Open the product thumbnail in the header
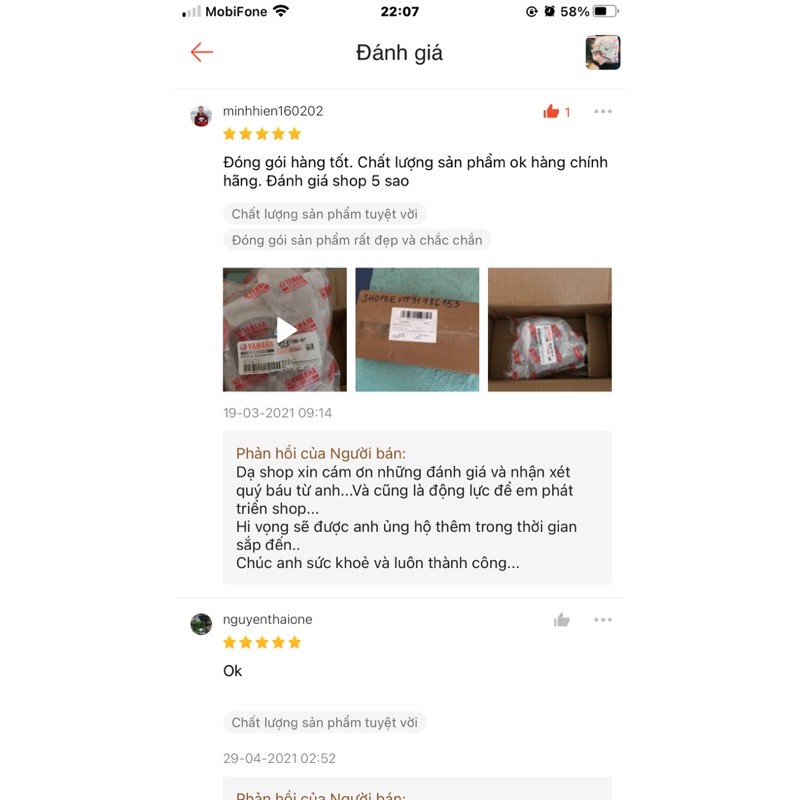800x800 pixels. point(602,52)
